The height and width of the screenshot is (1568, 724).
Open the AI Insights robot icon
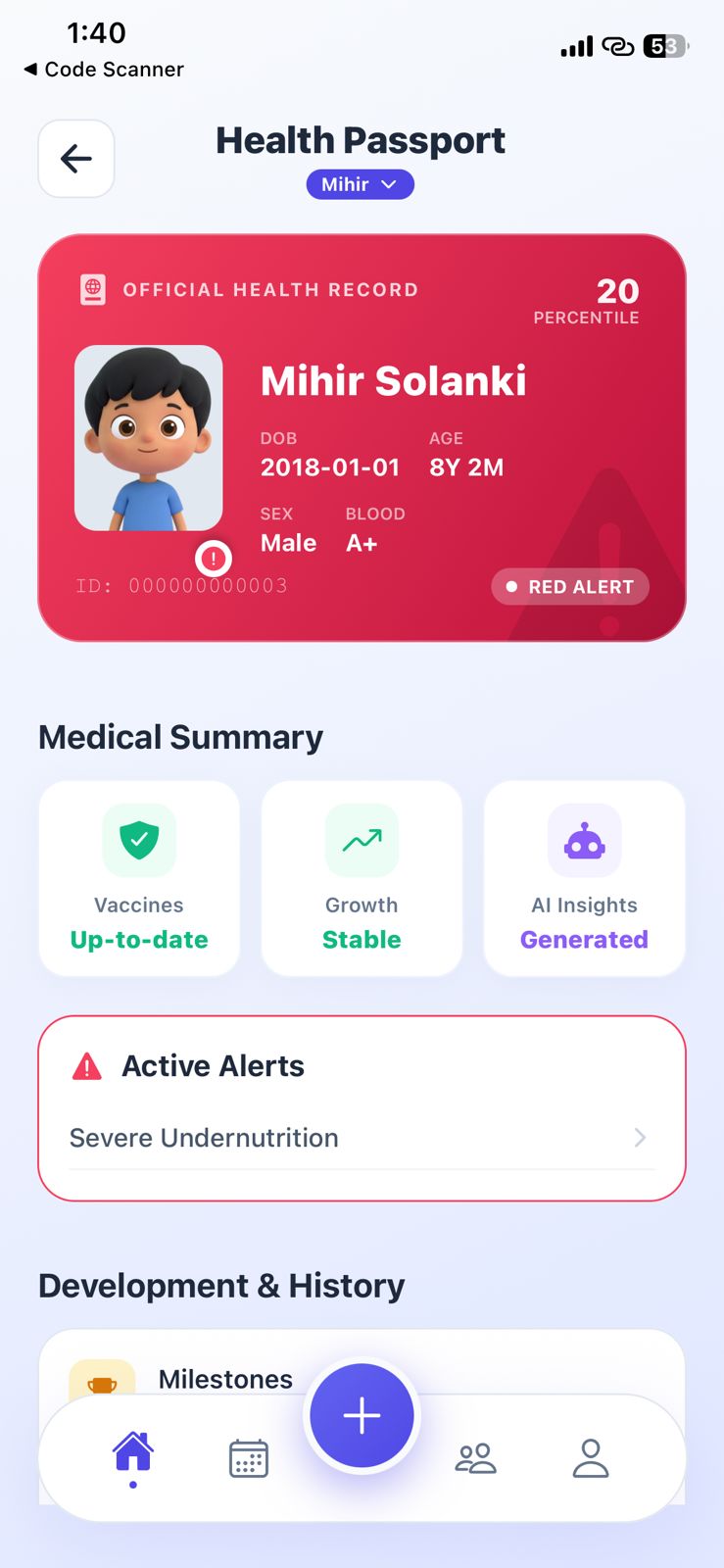click(584, 840)
